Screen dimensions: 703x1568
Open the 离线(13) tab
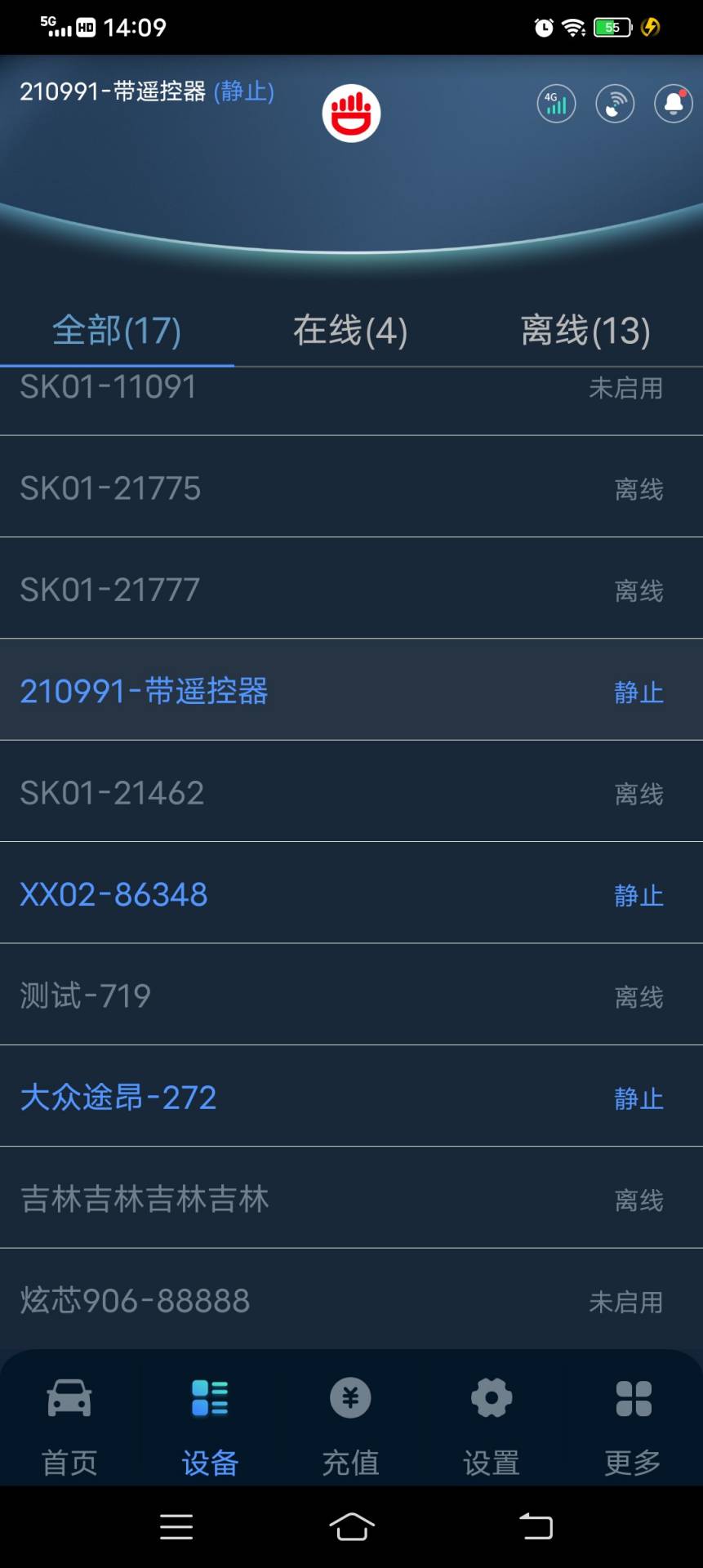coord(585,331)
